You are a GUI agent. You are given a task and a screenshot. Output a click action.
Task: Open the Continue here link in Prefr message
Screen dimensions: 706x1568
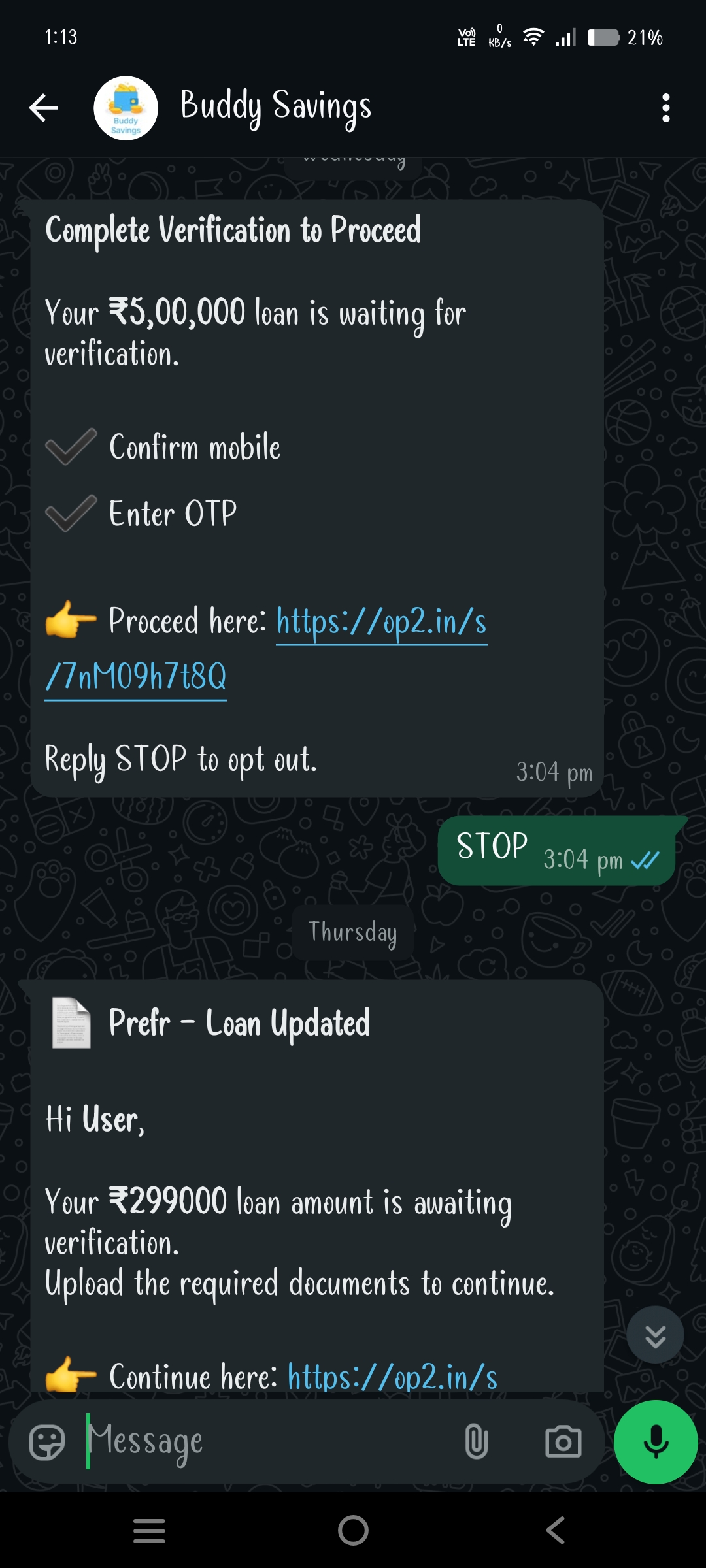pos(392,1377)
